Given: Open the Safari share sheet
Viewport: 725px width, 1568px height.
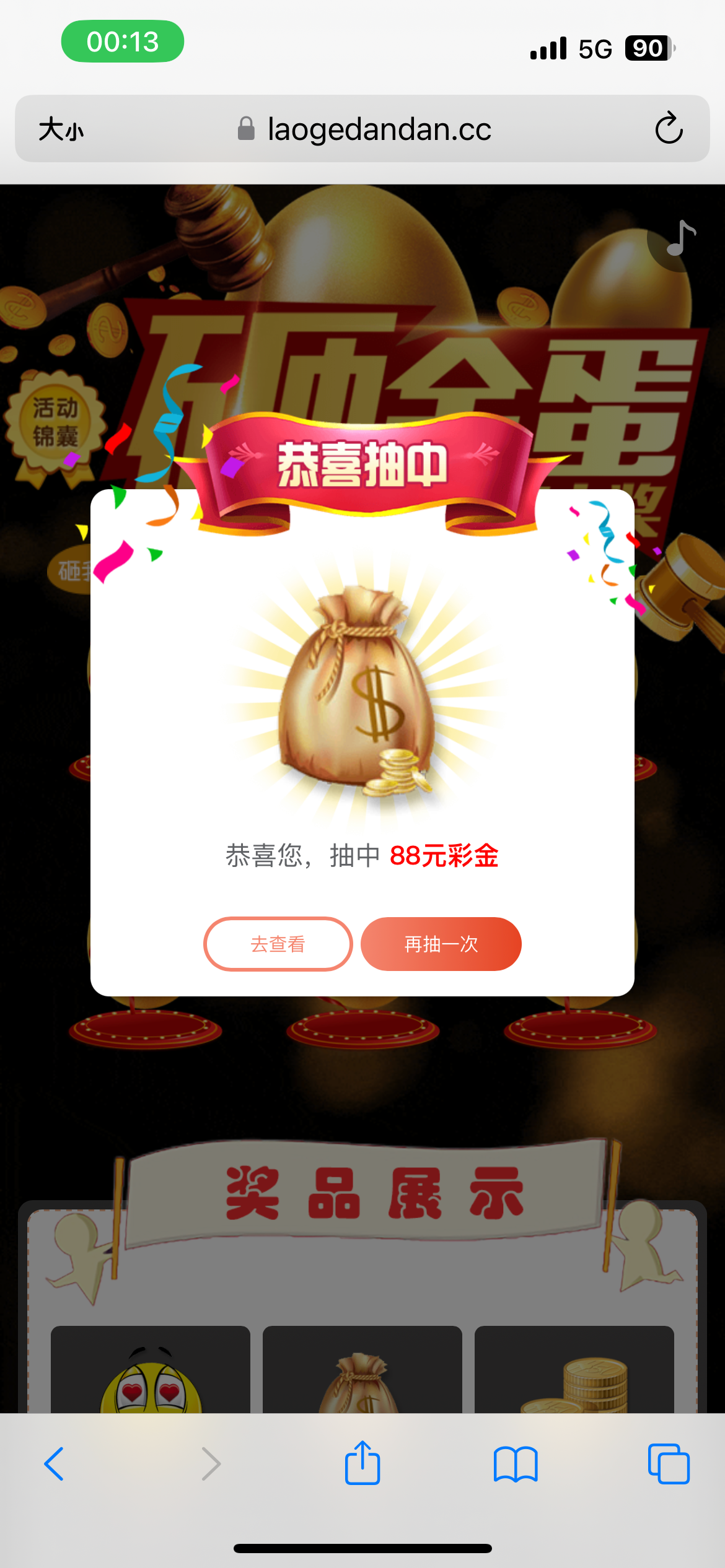Looking at the screenshot, I should pyautogui.click(x=362, y=1463).
